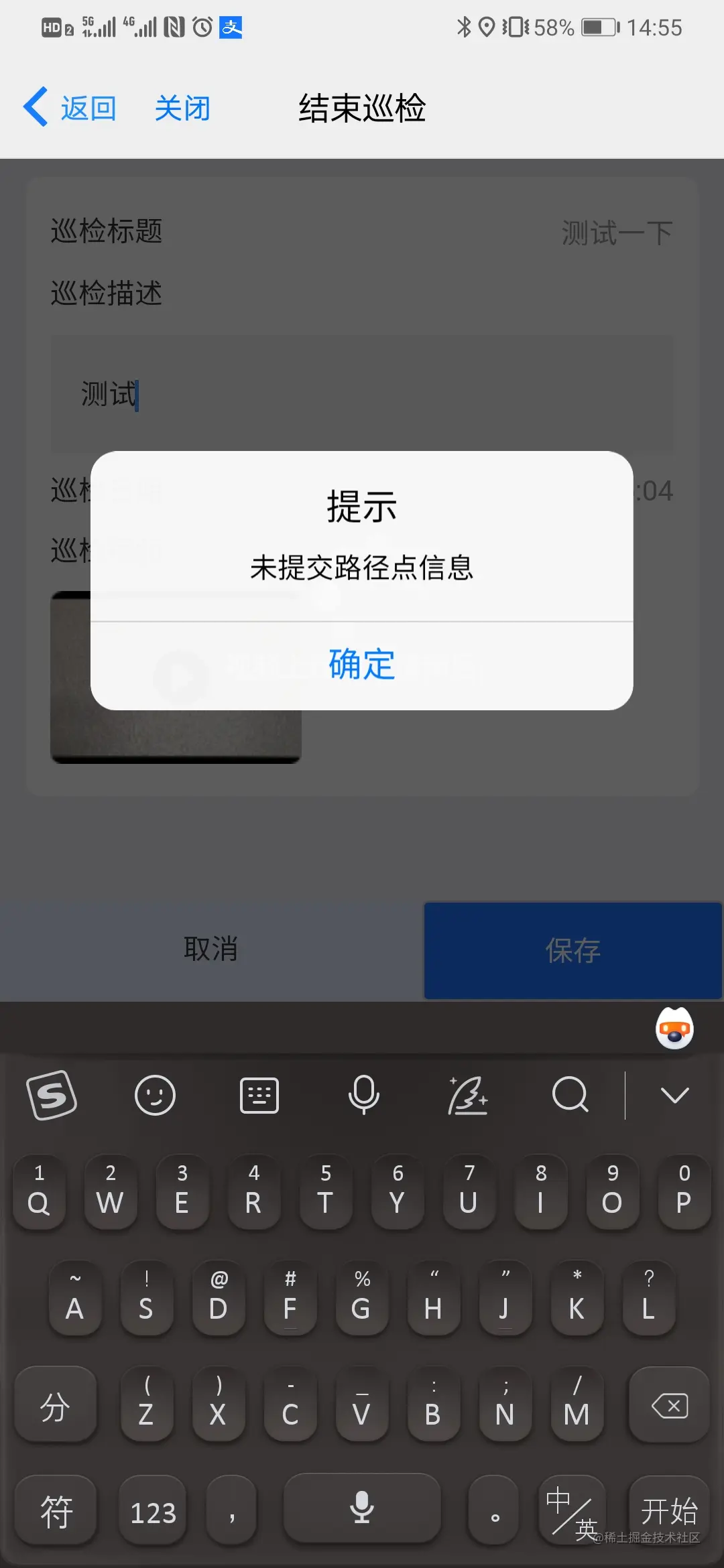The height and width of the screenshot is (1568, 724).
Task: Start voice input from the keyboard toolbar
Action: click(x=363, y=1096)
